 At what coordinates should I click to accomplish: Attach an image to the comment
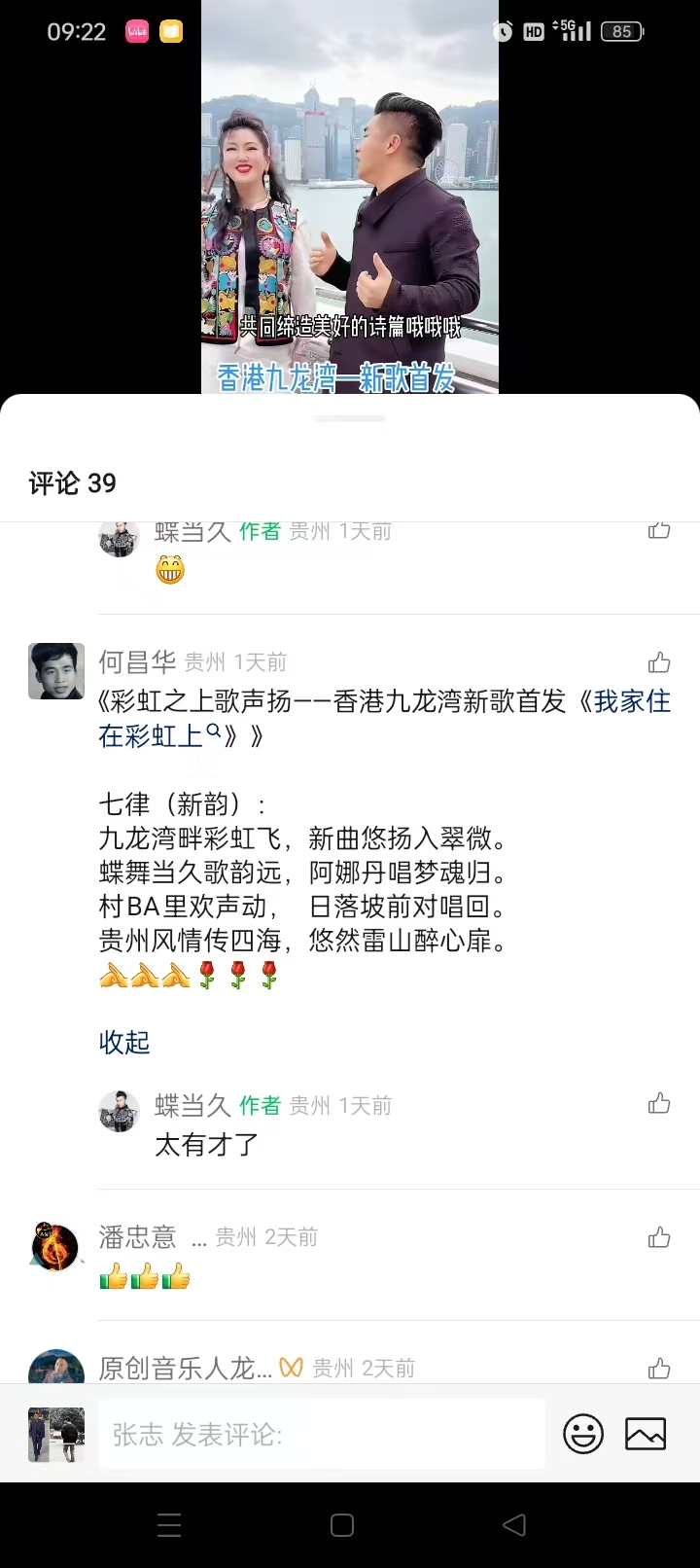pyautogui.click(x=646, y=1434)
